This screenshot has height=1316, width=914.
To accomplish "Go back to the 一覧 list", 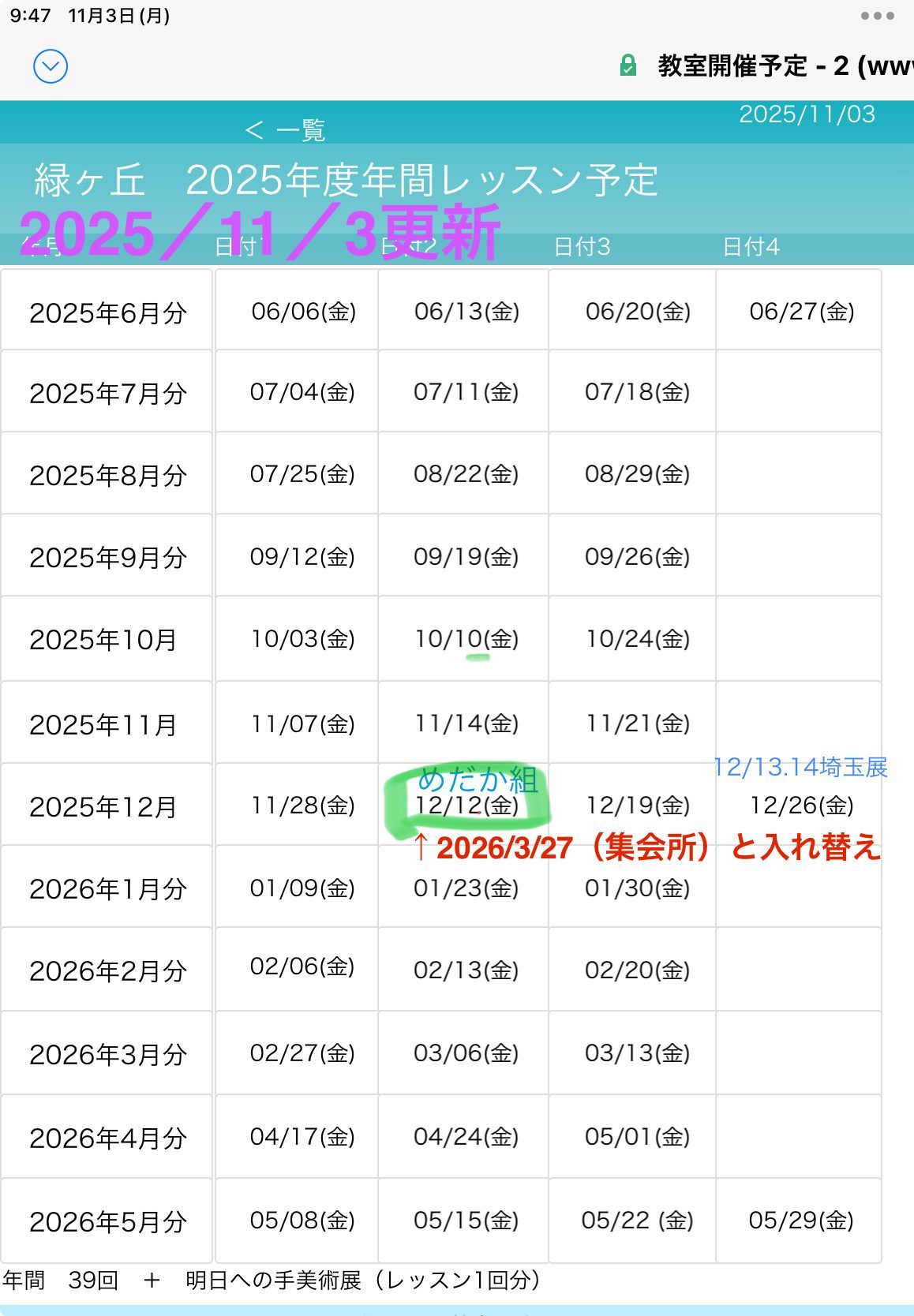I will (x=286, y=129).
